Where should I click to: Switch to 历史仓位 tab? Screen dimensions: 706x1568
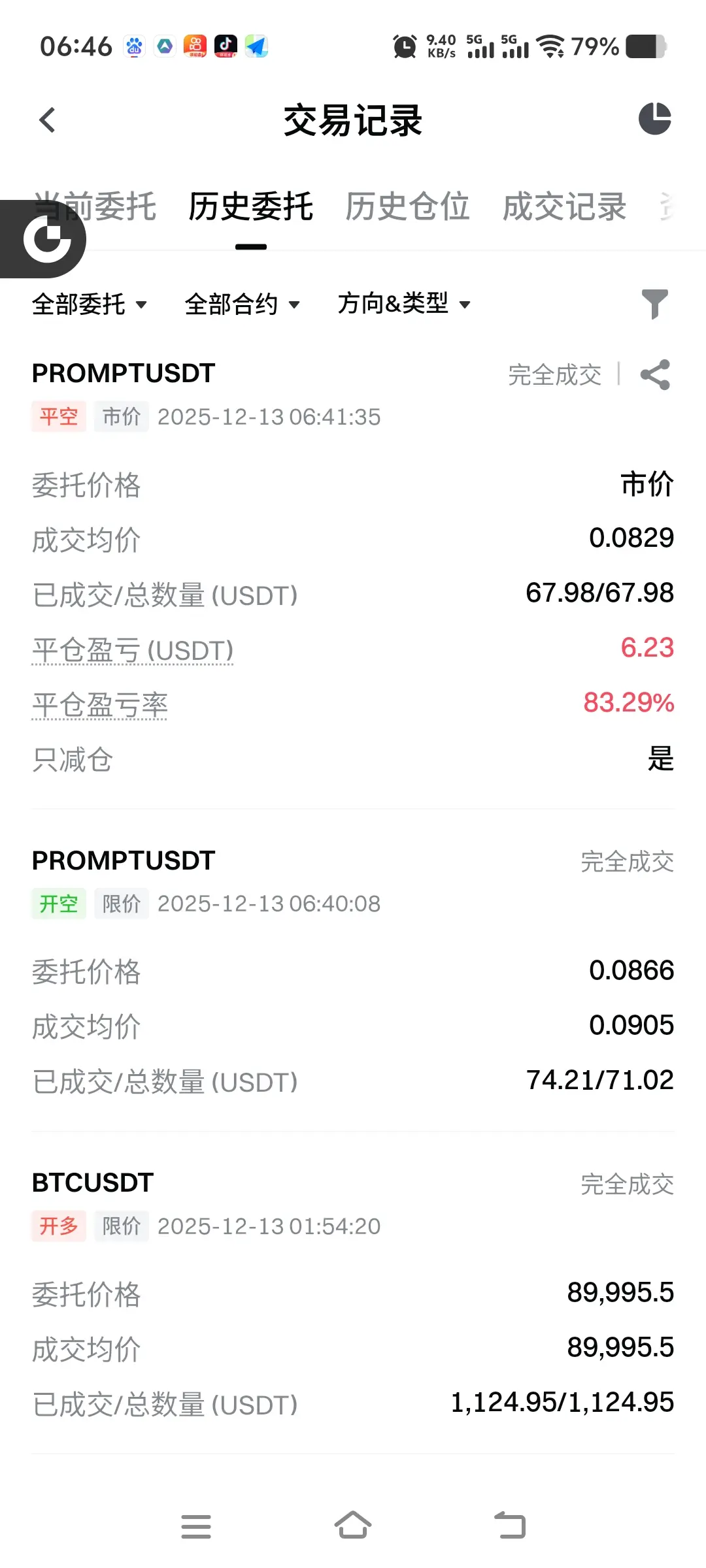click(x=407, y=207)
